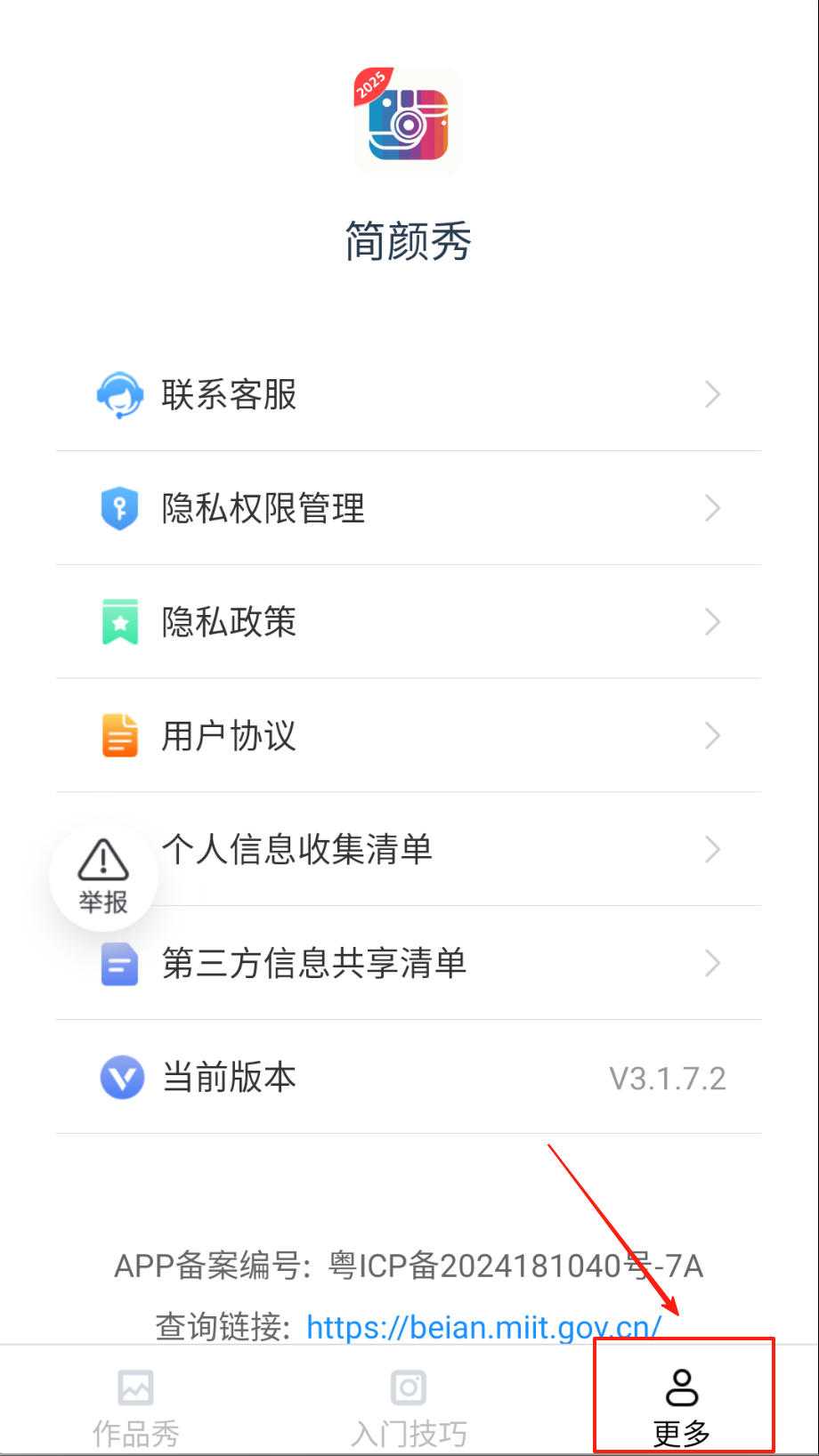Open the beian.miit.gov.cn link
Screen dimensions: 819x1456
482,1327
